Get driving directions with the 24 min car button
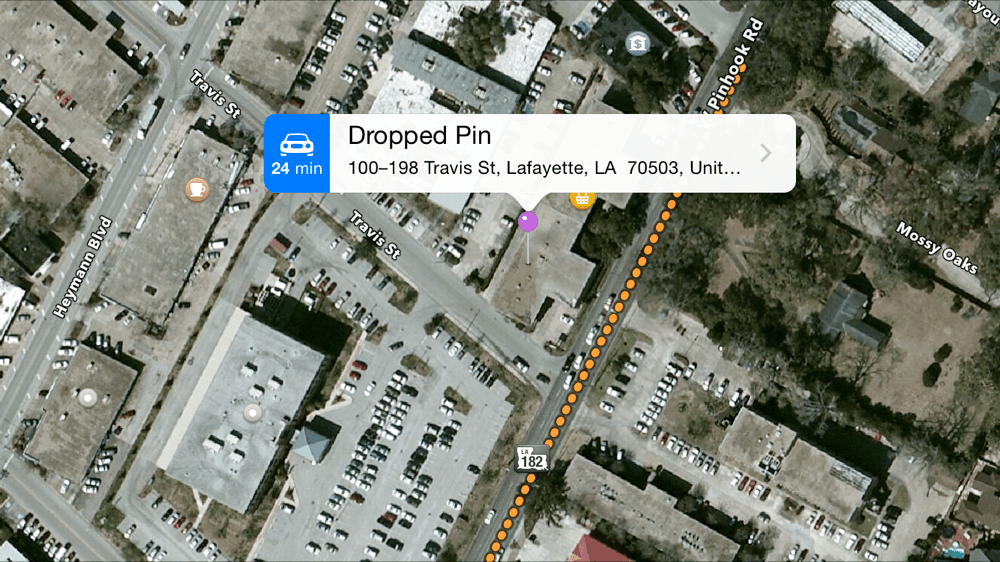 tap(297, 153)
